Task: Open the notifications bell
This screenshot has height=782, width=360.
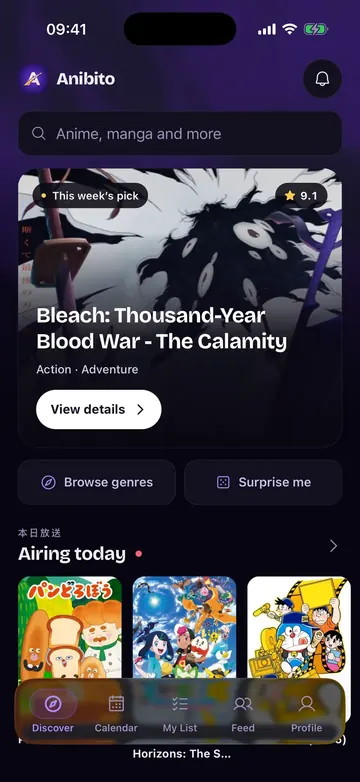Action: 322,79
